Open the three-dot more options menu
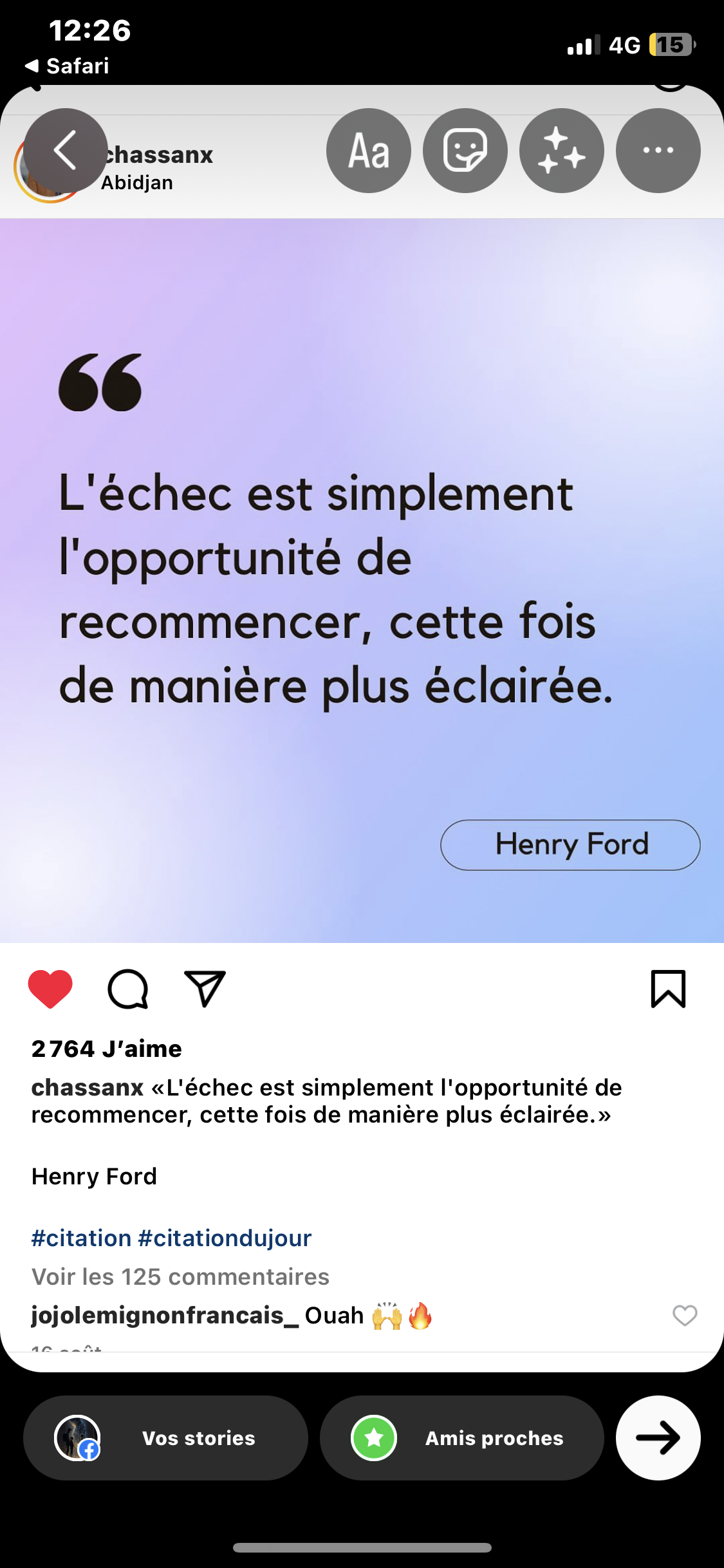Image resolution: width=724 pixels, height=1568 pixels. click(658, 151)
